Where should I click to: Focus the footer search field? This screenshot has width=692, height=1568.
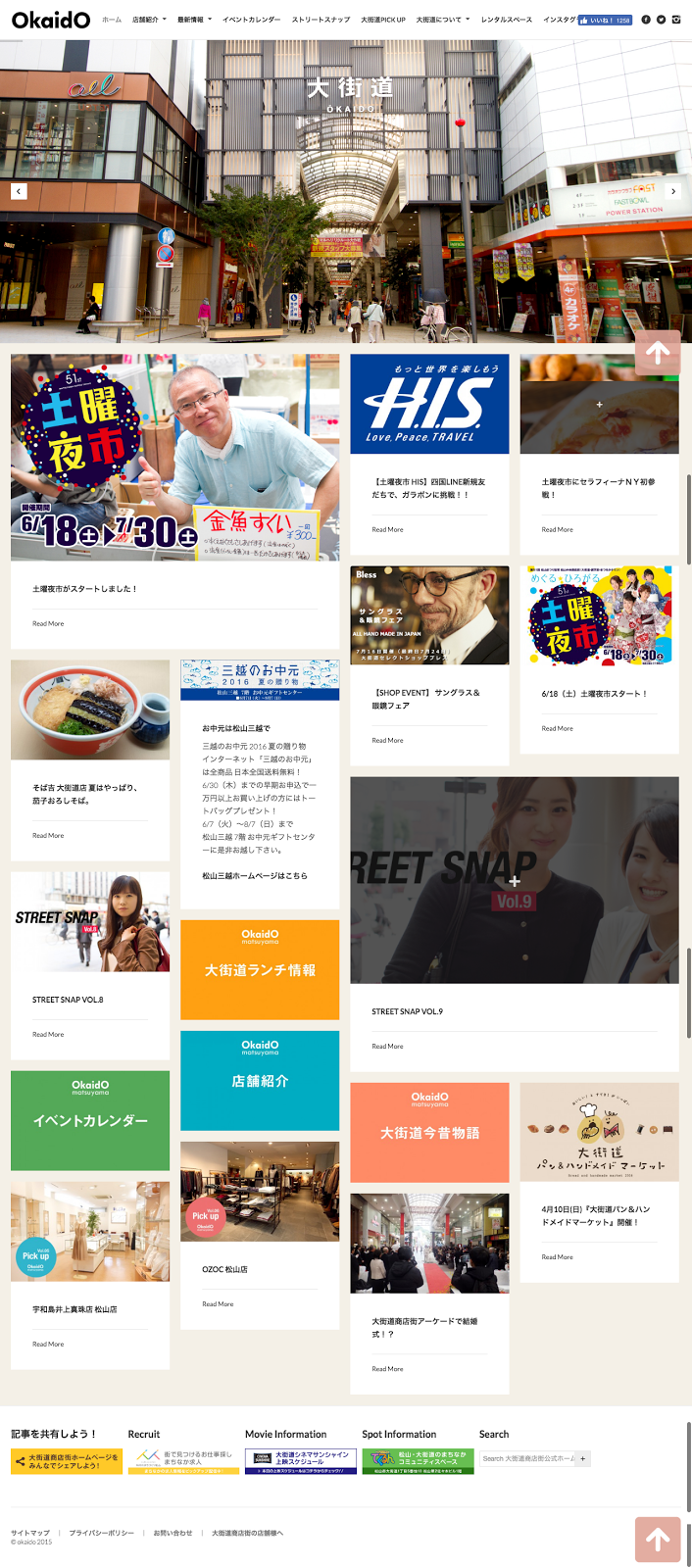527,1458
